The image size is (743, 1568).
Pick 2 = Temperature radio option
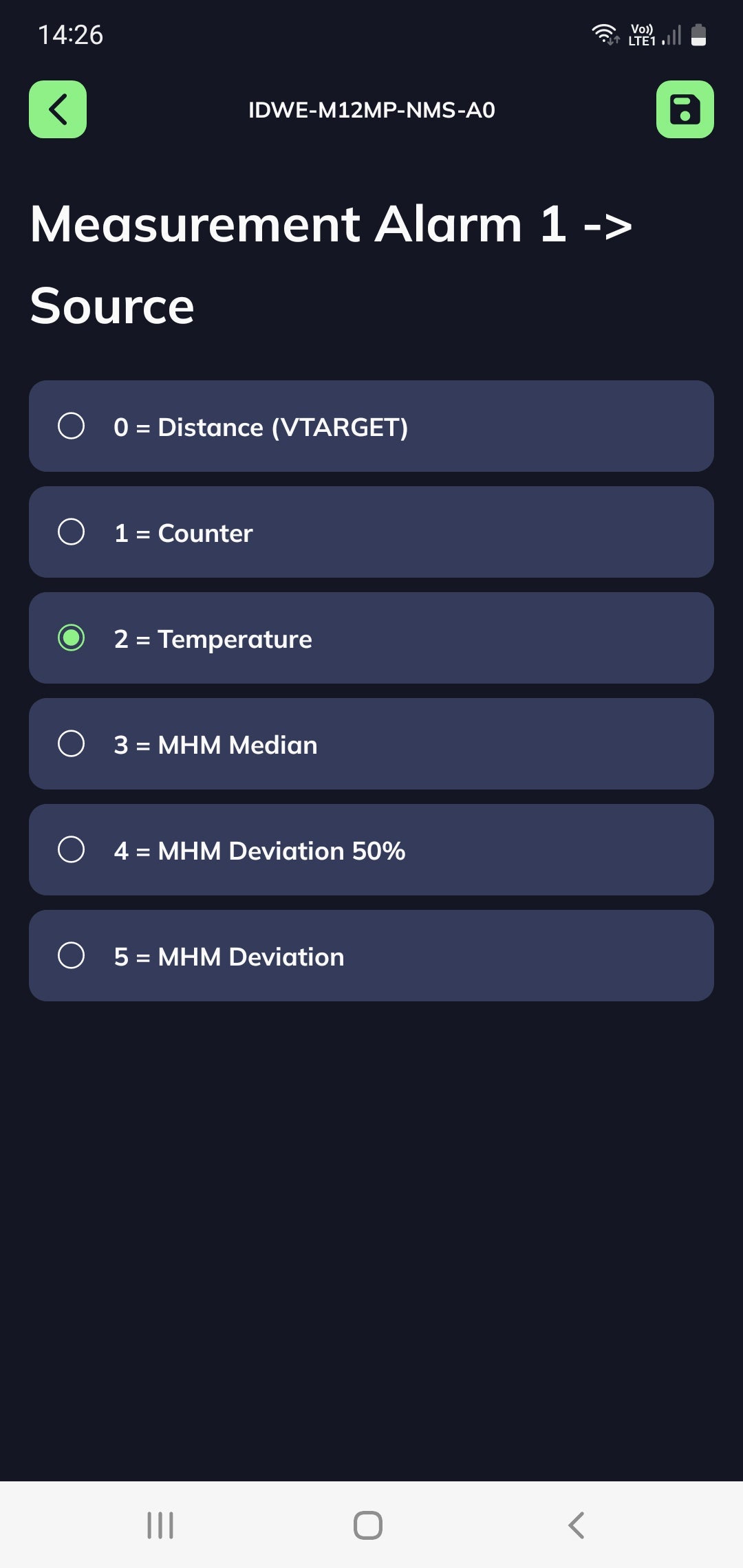pos(371,638)
